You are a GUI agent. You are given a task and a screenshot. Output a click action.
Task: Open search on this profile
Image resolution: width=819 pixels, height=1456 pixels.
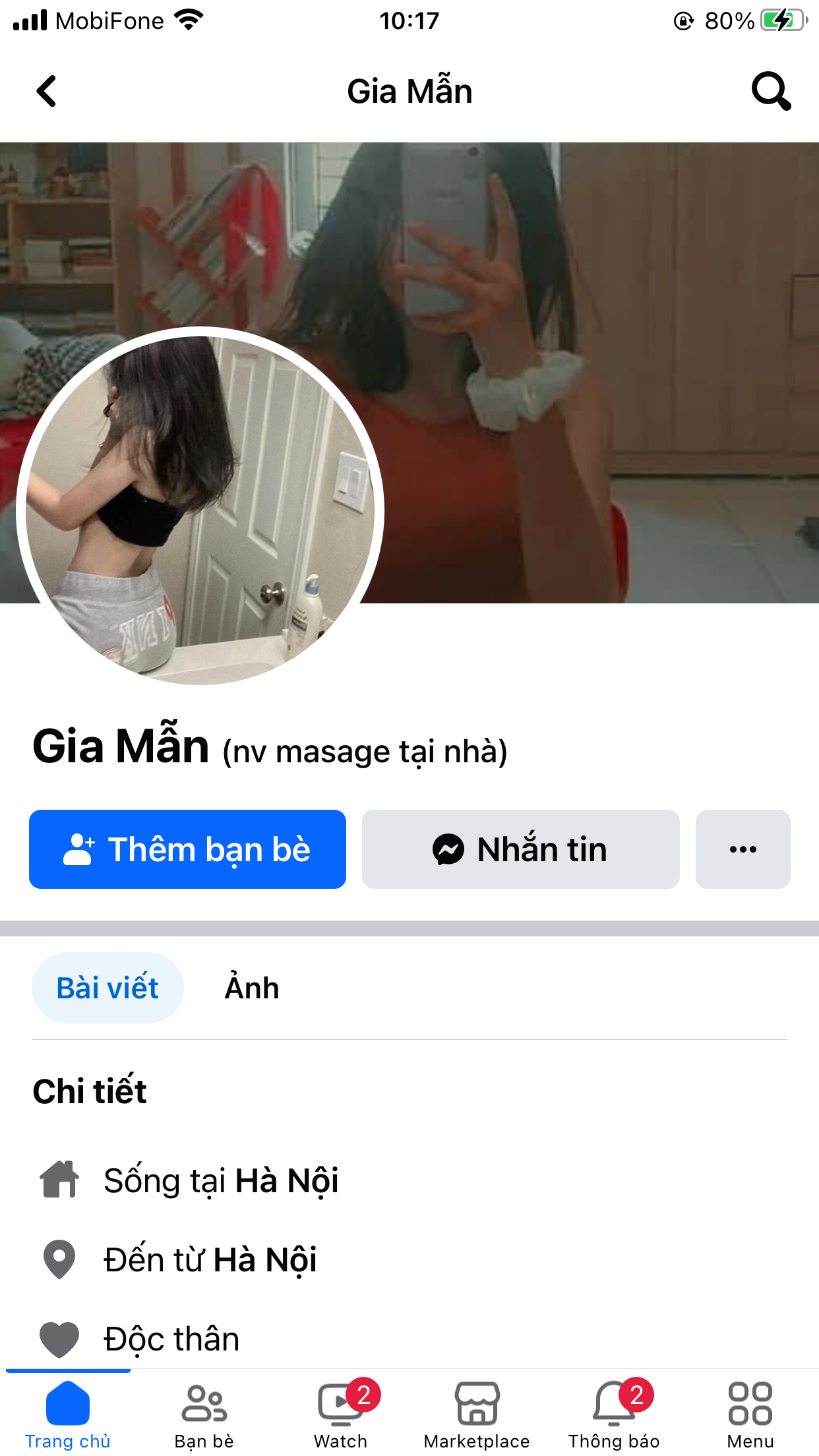[x=770, y=91]
